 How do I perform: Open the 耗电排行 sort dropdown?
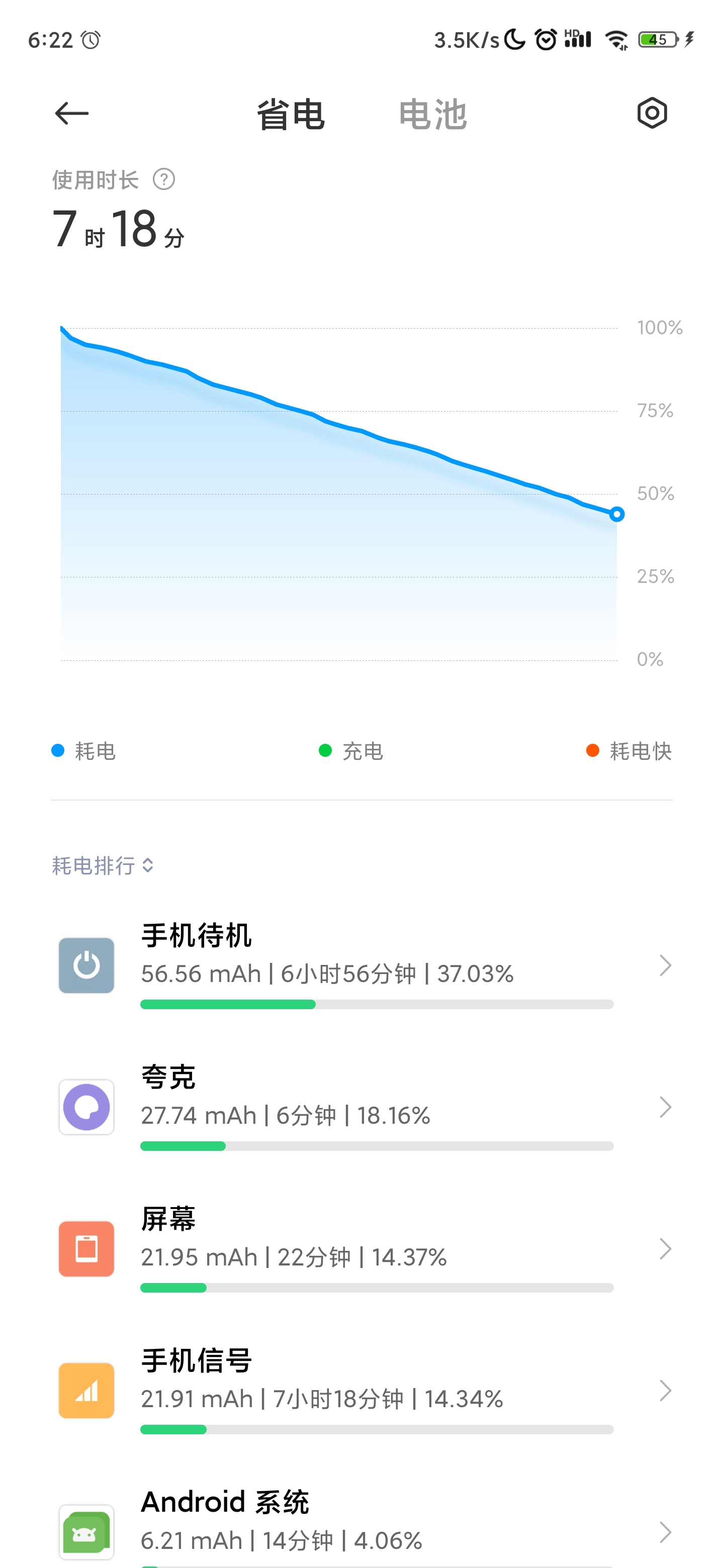[103, 865]
